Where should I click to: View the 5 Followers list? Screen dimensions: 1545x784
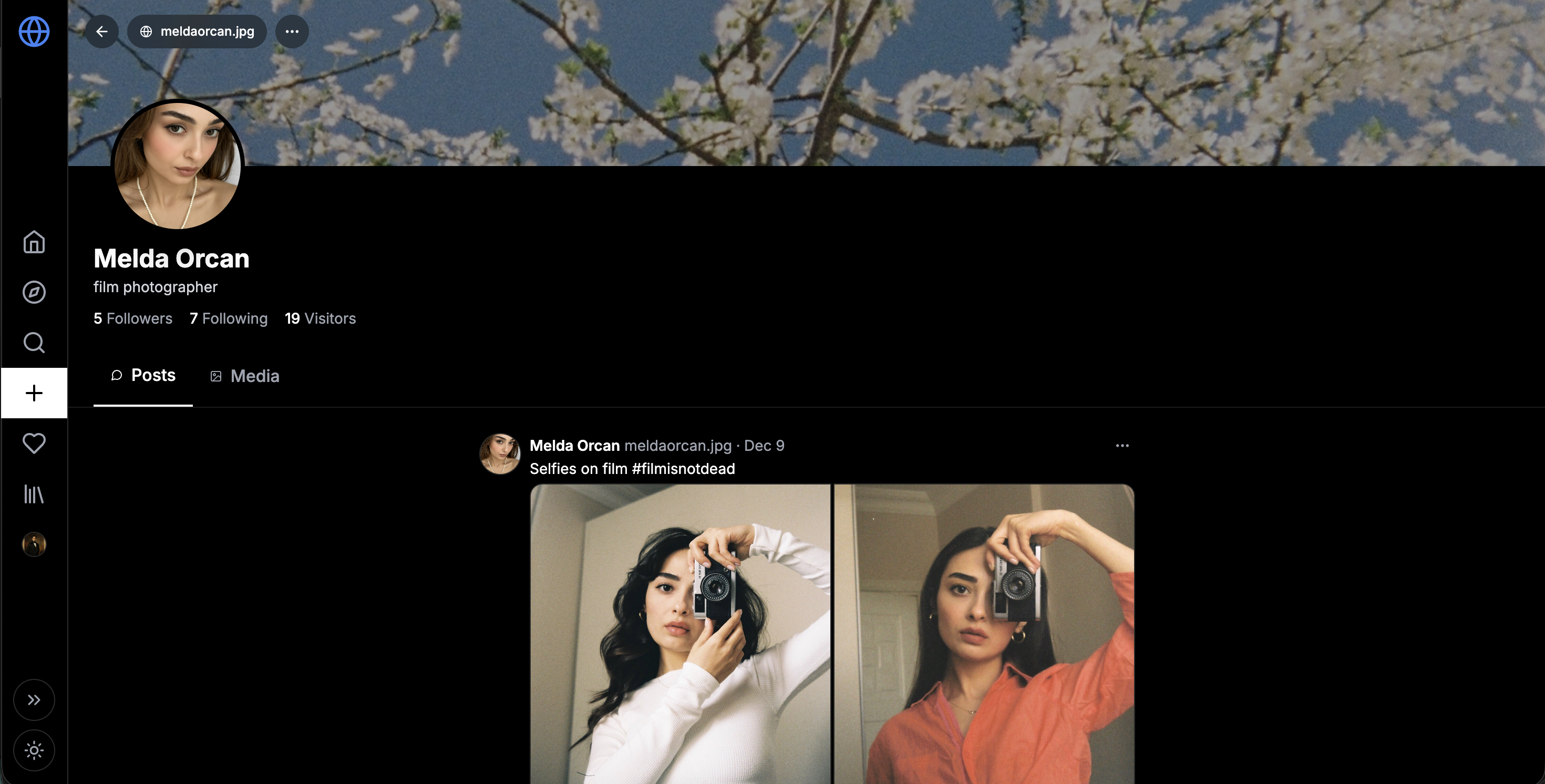pos(132,318)
